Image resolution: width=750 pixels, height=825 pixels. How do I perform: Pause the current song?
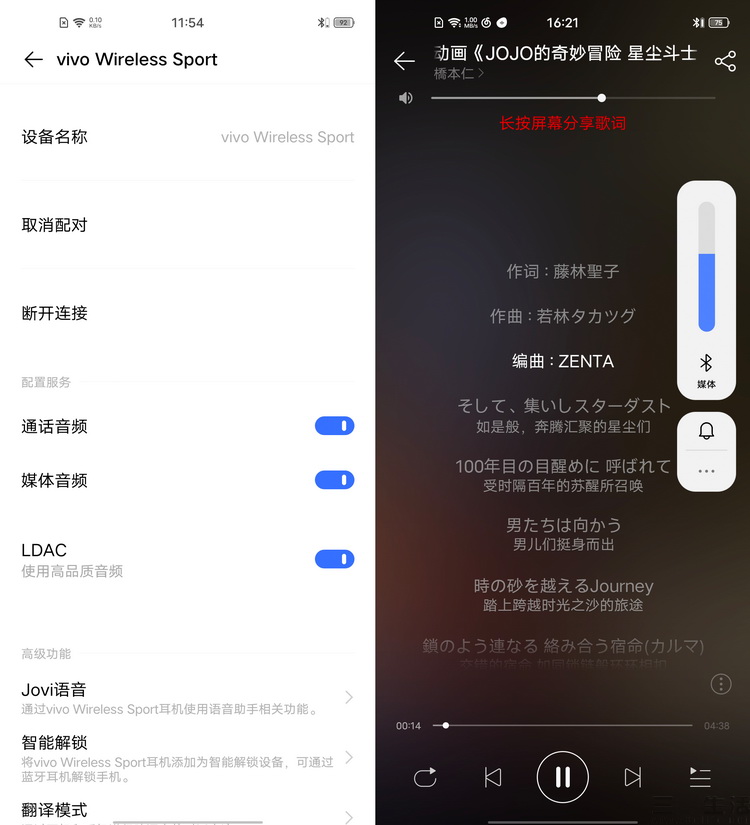point(562,777)
